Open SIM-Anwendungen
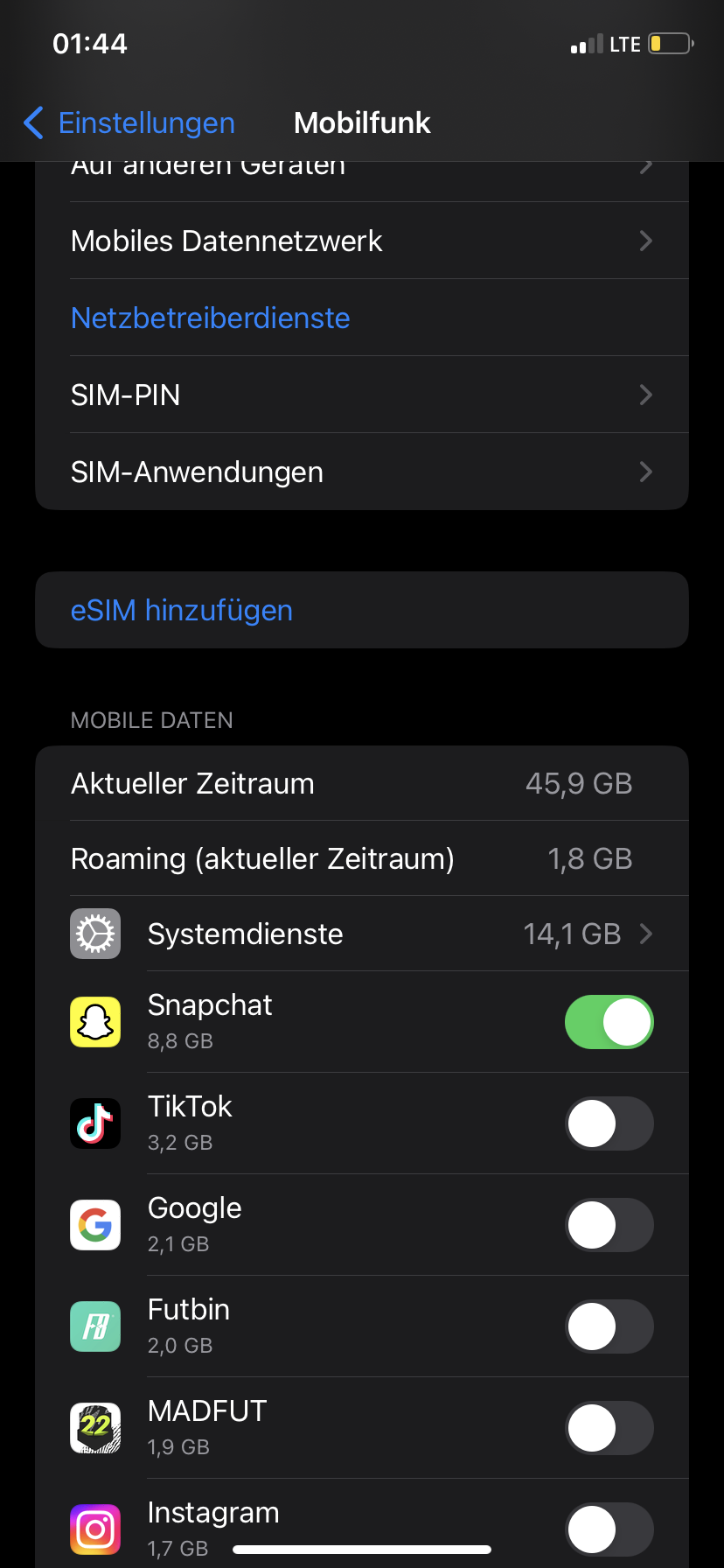Viewport: 724px width, 1568px height. click(x=362, y=472)
